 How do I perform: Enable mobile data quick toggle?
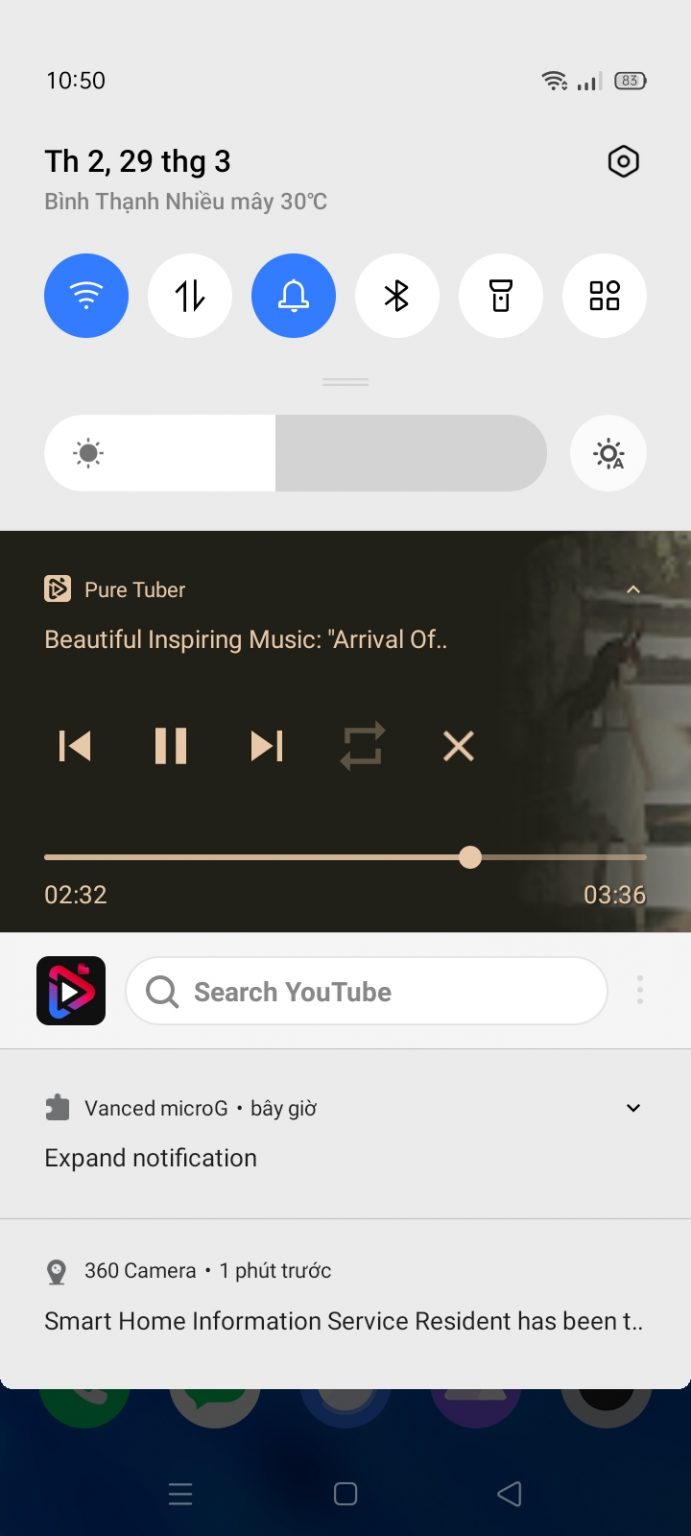tap(190, 296)
